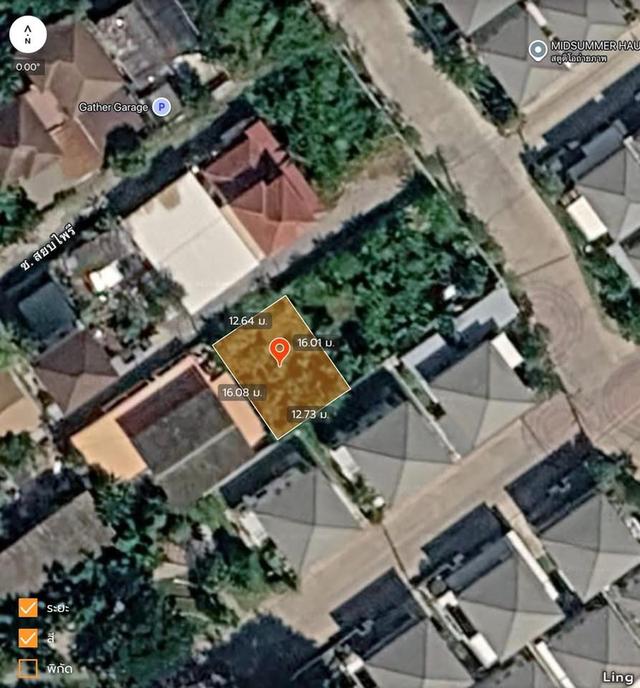Tap the north compass button

28,36
